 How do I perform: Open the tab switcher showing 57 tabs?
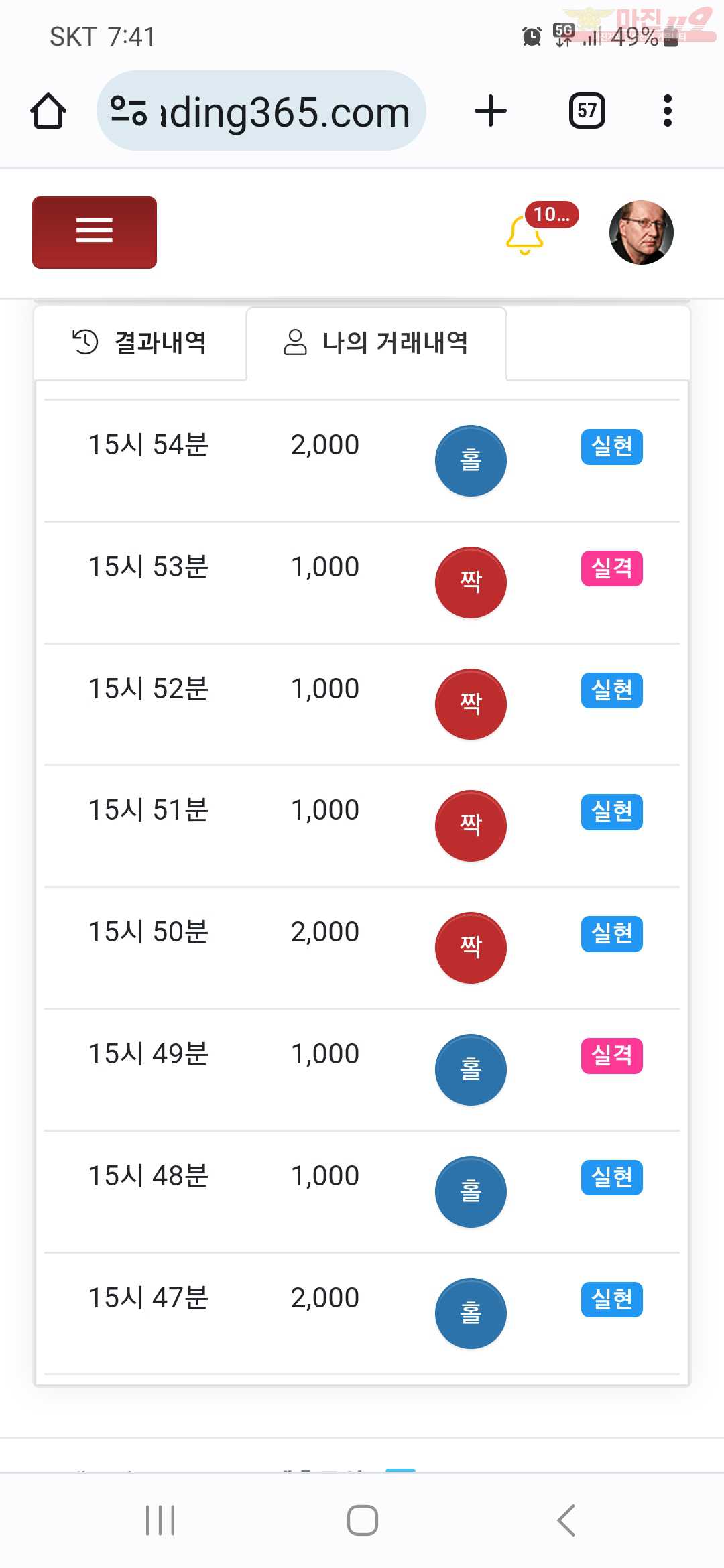[587, 111]
